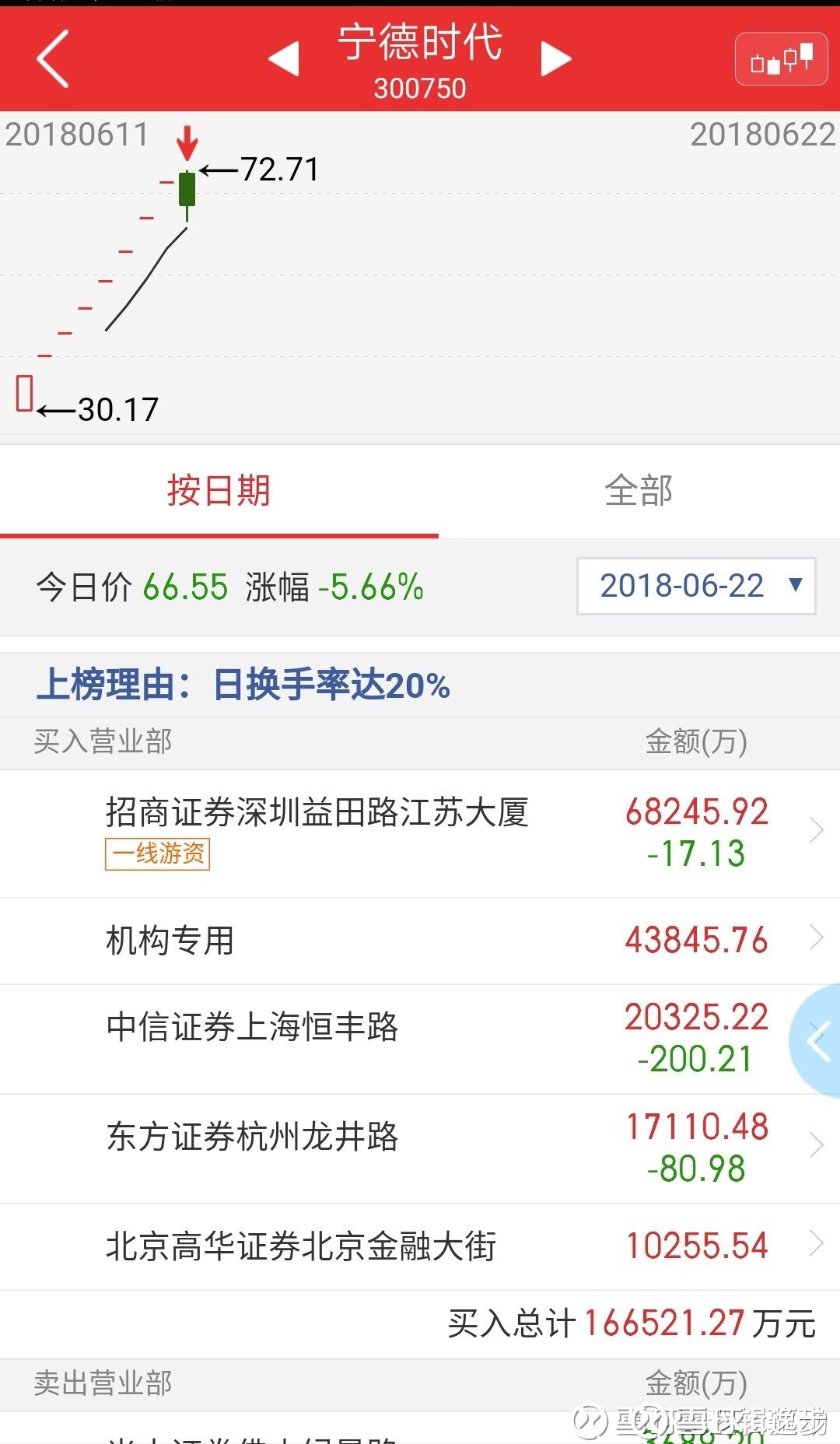Open 招商证券深圳益田路江苏大厦 details
840x1444 pixels.
point(420,833)
